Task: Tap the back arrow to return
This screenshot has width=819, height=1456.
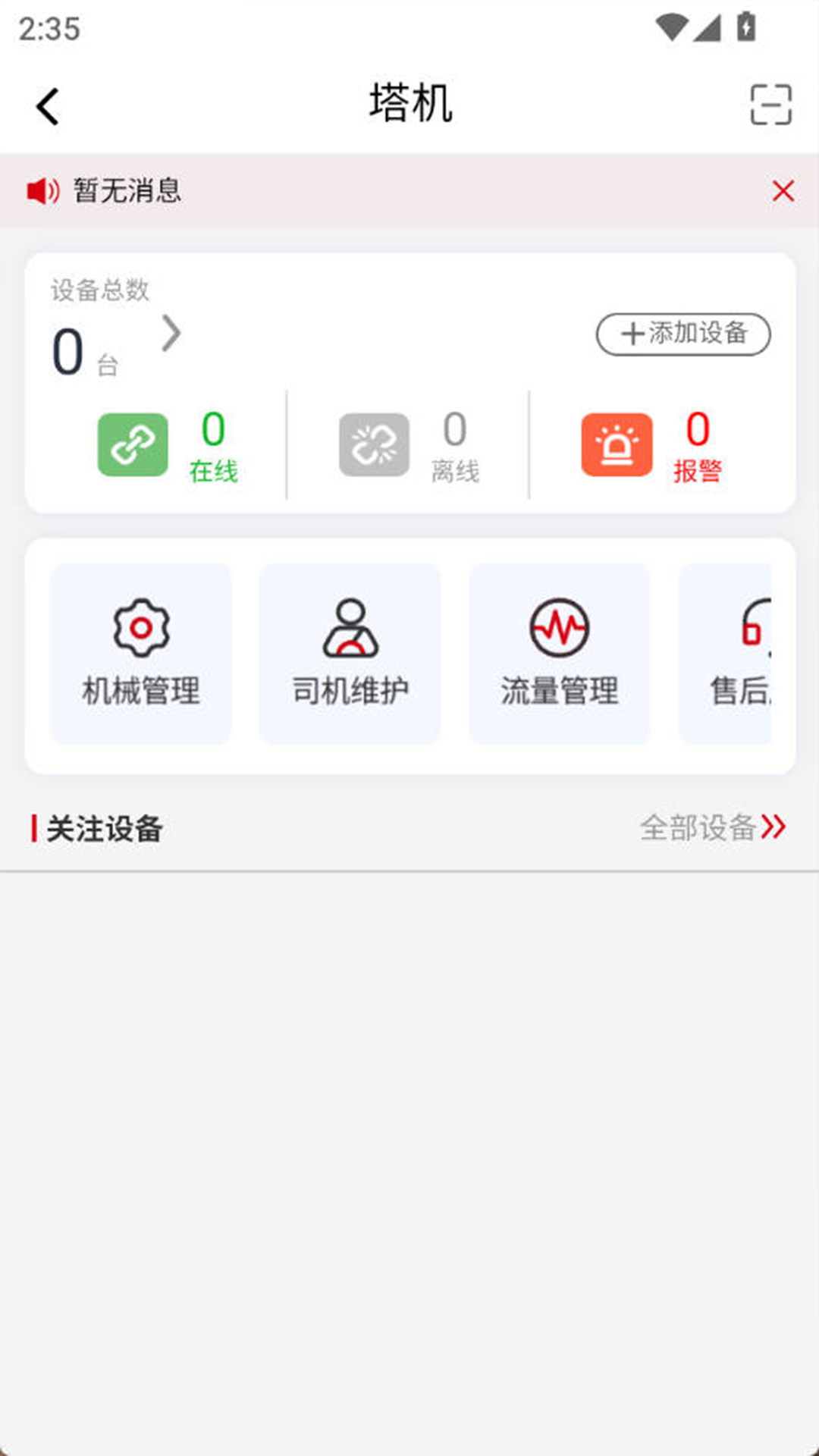Action: [x=49, y=105]
